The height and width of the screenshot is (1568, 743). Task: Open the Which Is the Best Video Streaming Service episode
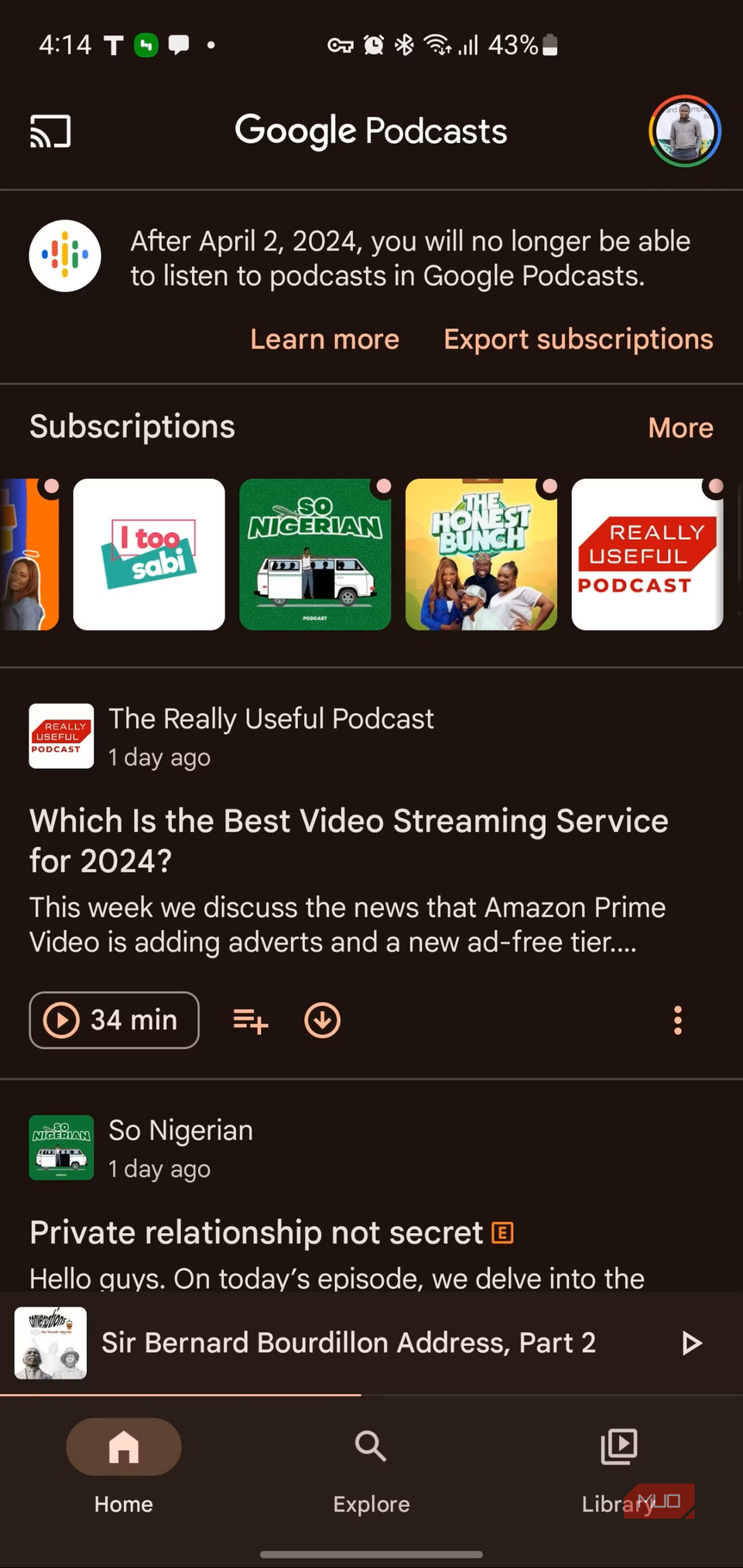pos(348,840)
